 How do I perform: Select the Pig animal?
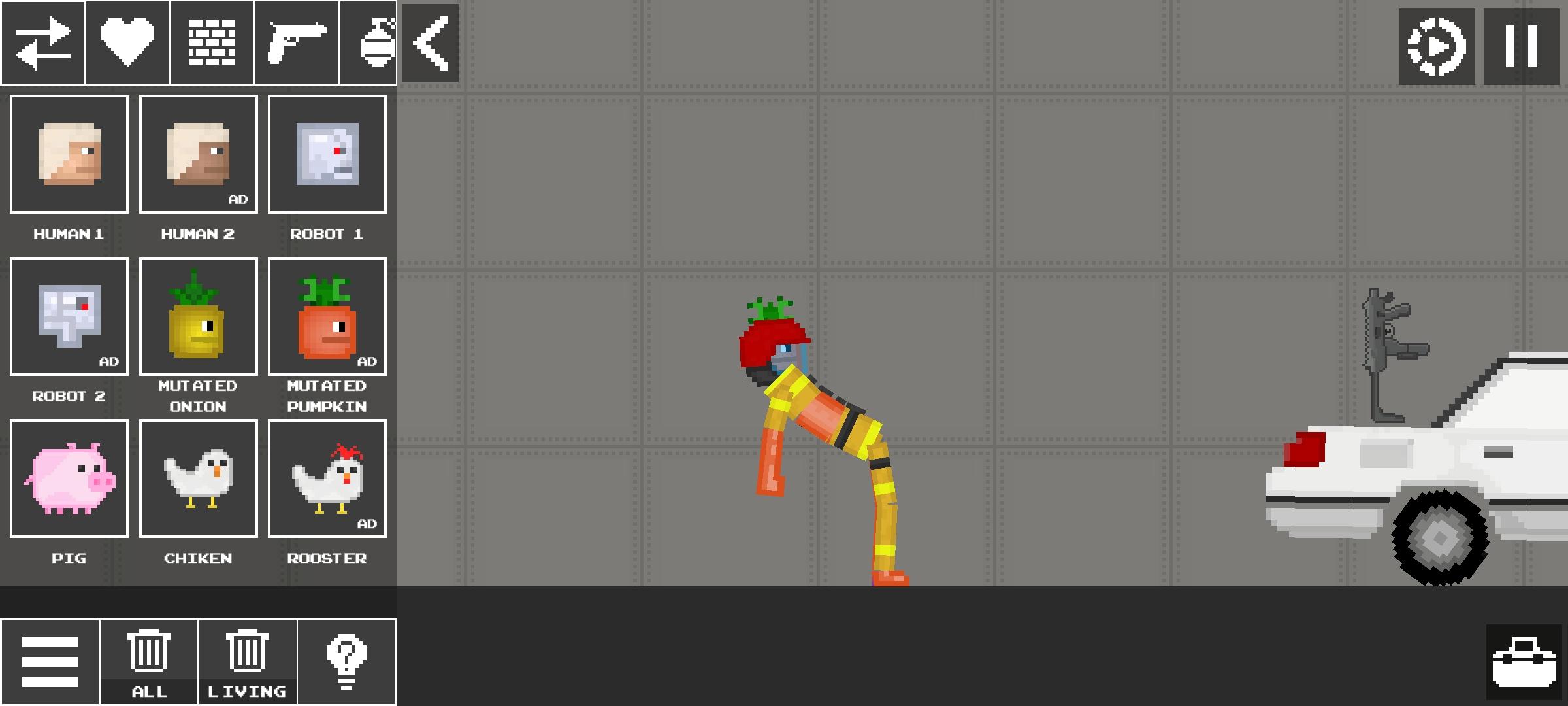pos(69,479)
